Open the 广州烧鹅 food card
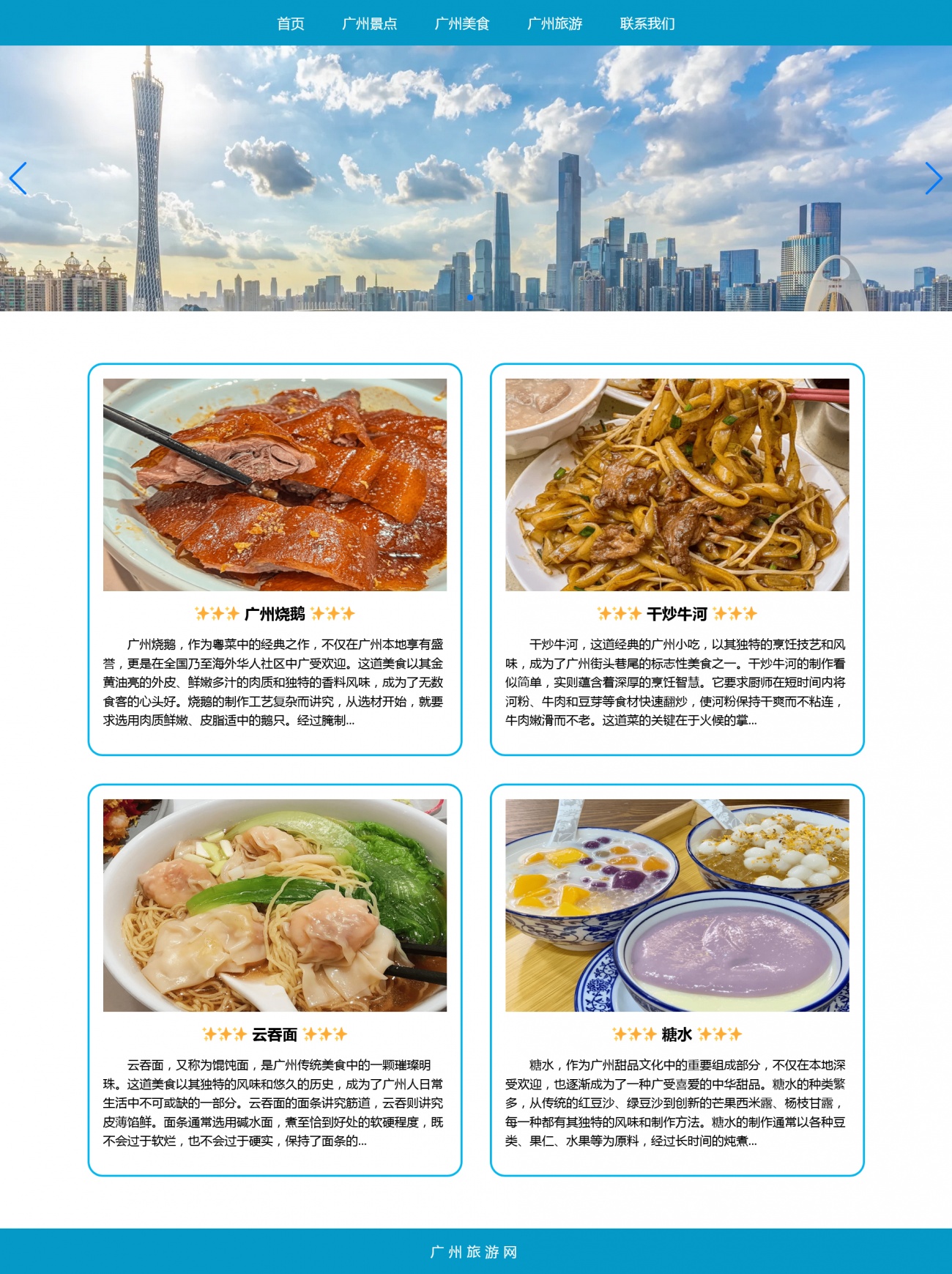 (275, 558)
